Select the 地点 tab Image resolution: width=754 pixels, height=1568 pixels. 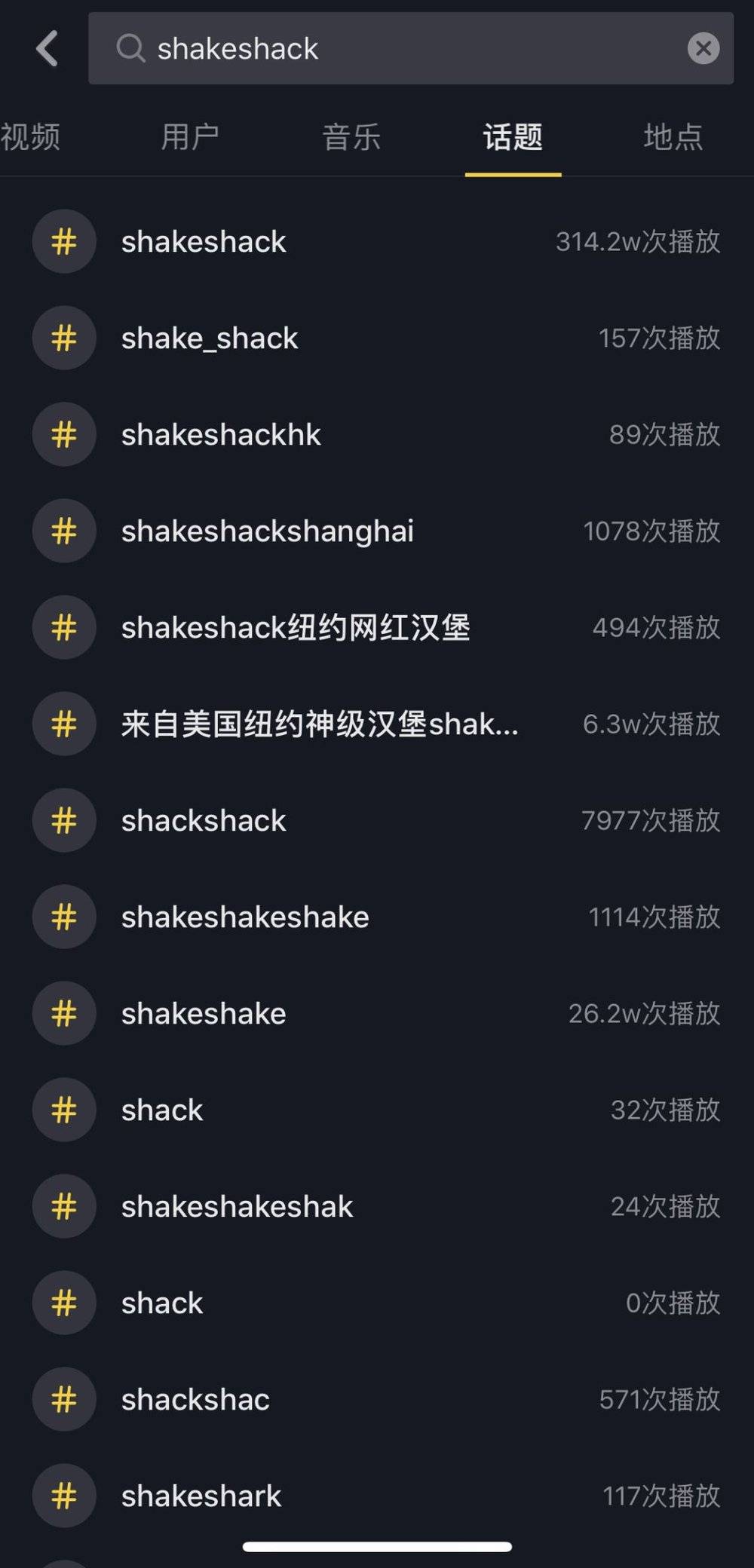673,137
